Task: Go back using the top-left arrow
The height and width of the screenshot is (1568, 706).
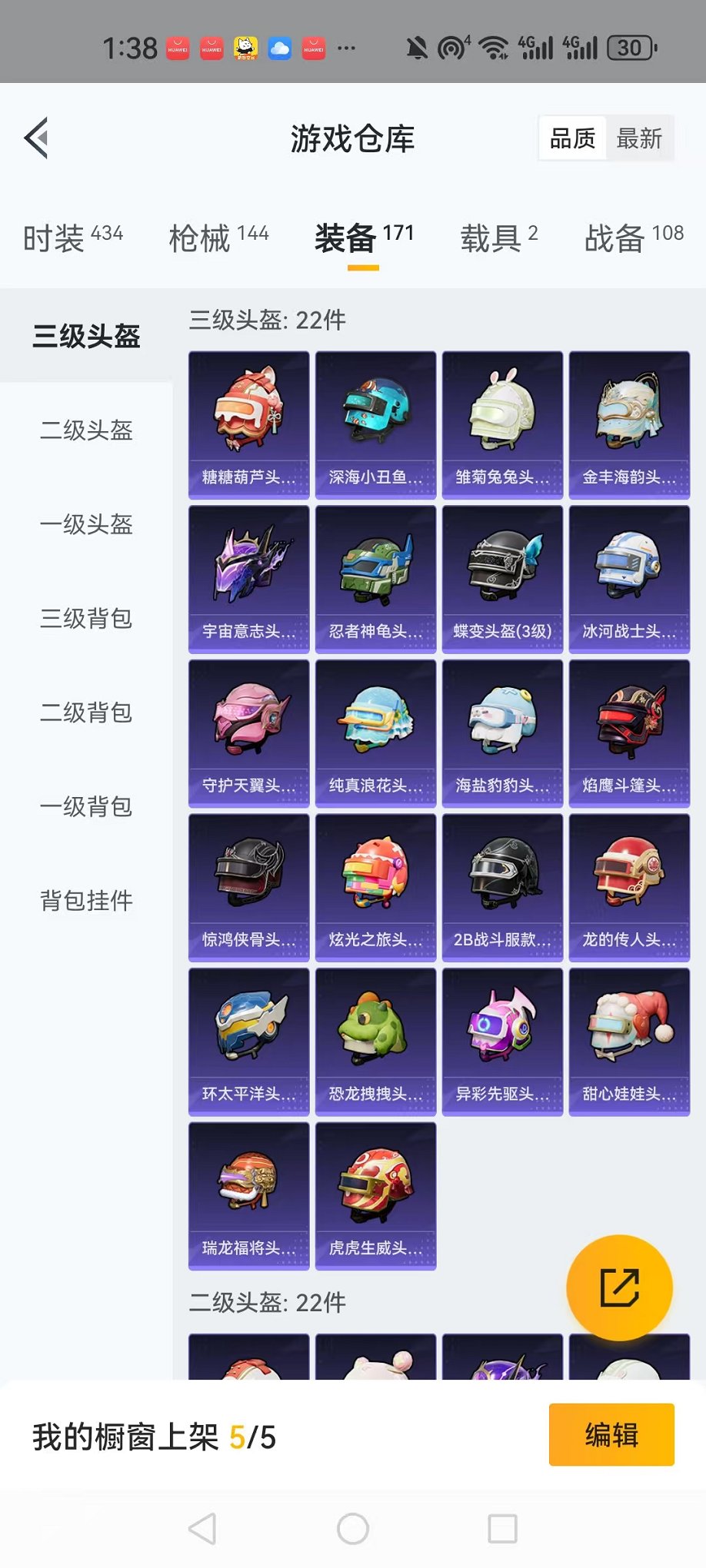Action: [36, 138]
